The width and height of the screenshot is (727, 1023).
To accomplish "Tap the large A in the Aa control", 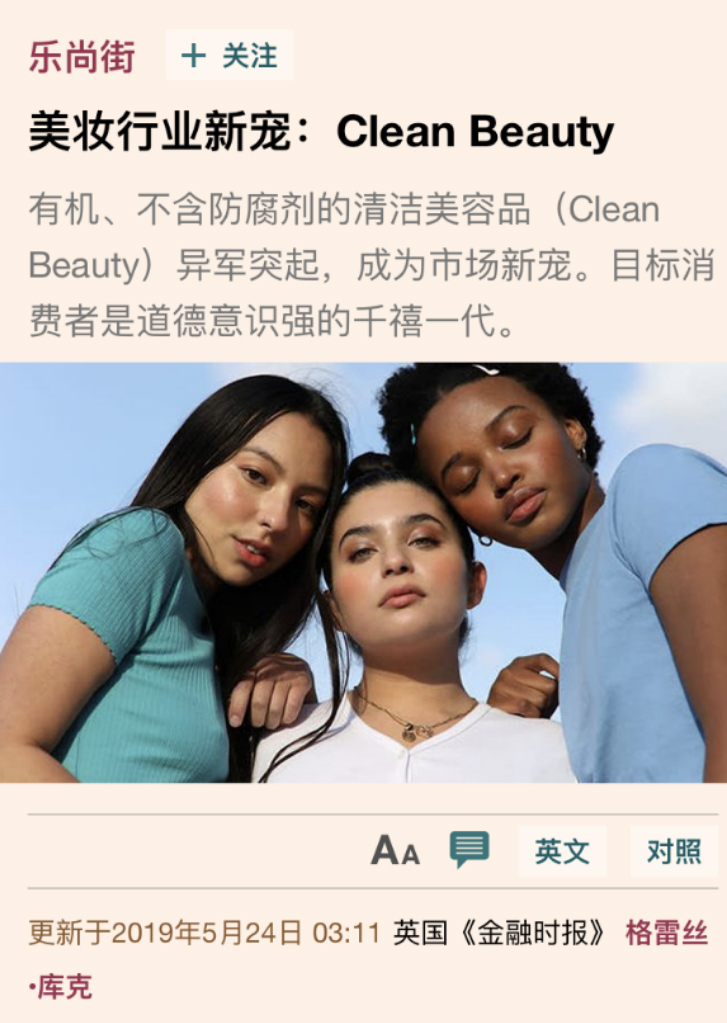I will [x=387, y=852].
